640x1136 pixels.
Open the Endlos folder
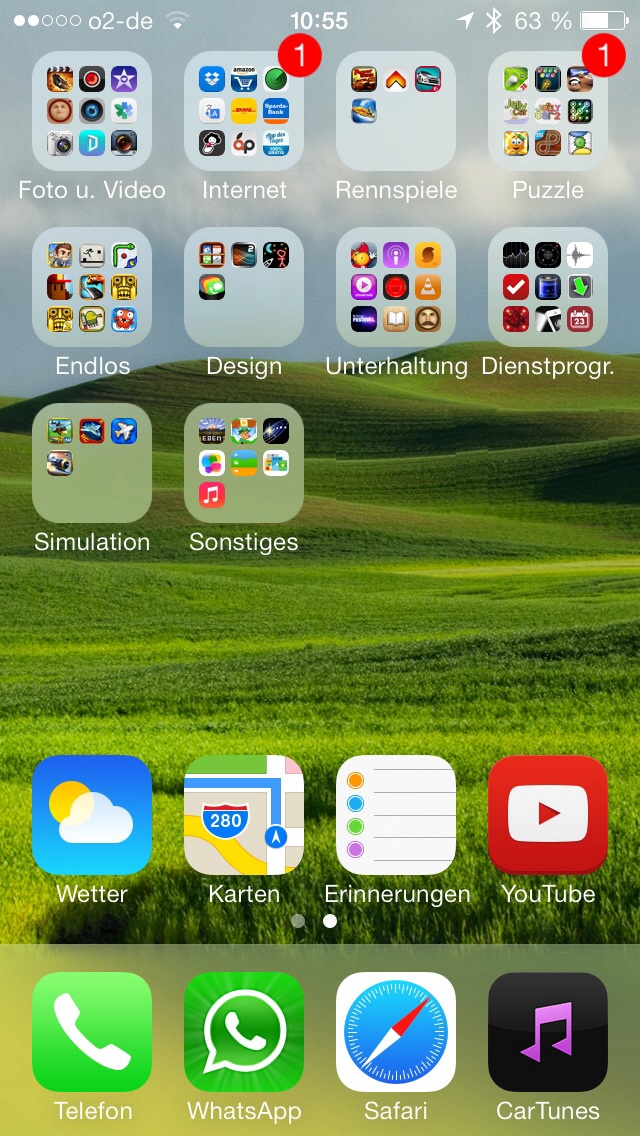92,287
